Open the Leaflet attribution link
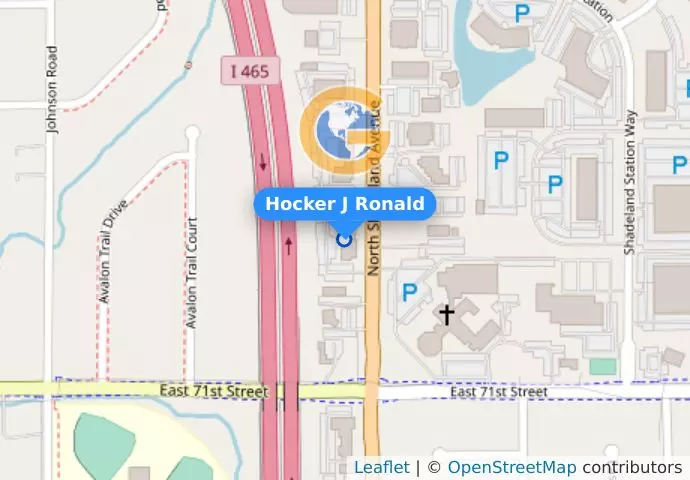Viewport: 690px width, 480px height. [x=381, y=467]
